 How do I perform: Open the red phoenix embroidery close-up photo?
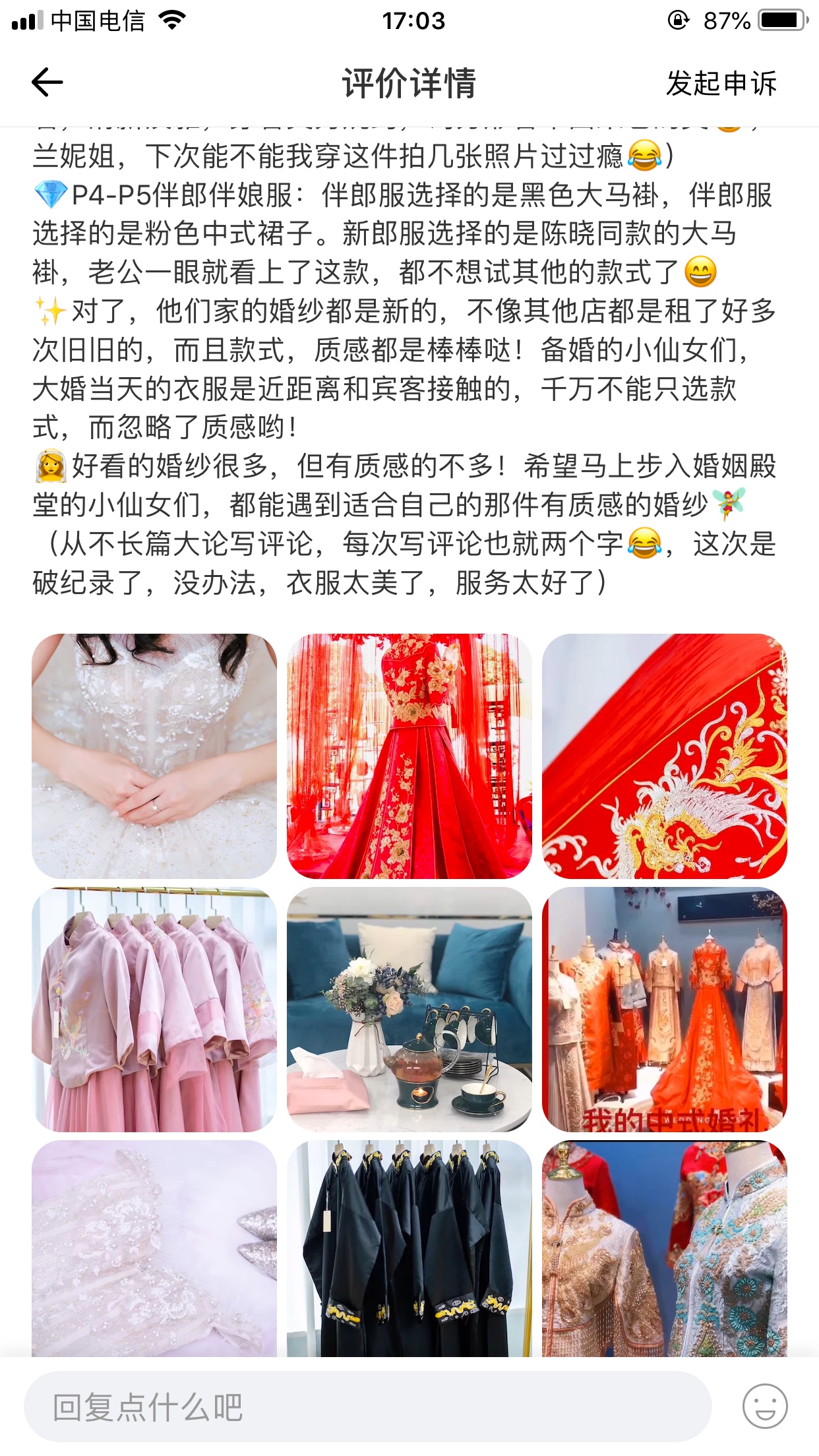tap(664, 756)
